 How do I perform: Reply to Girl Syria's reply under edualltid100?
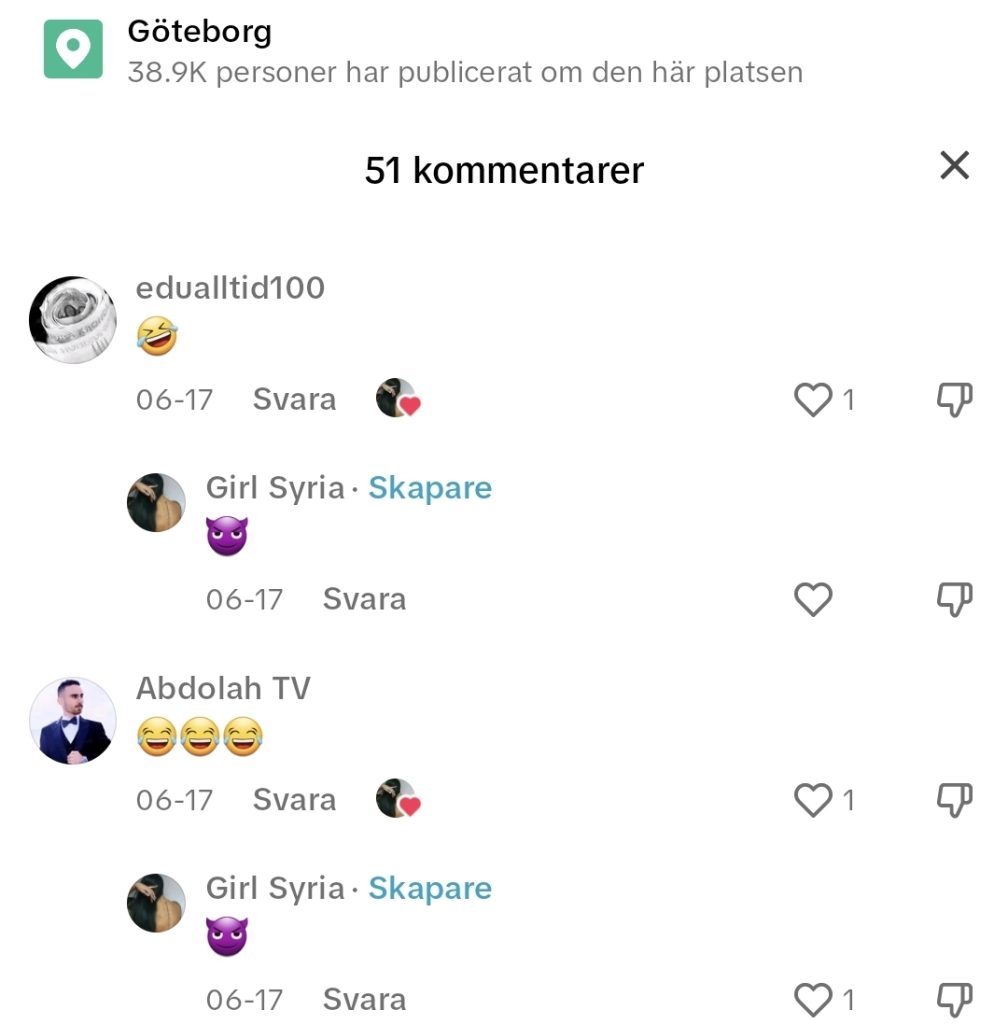364,600
